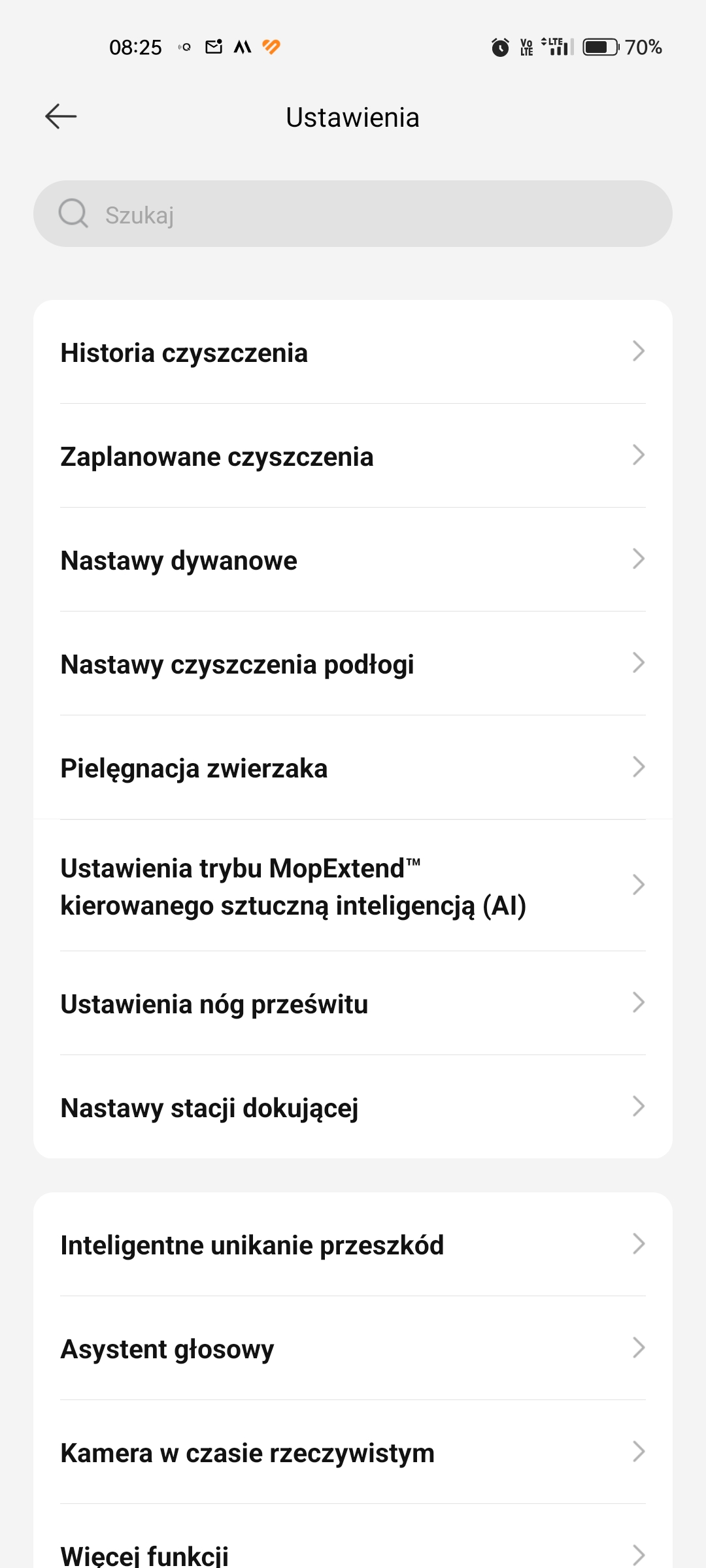This screenshot has width=706, height=1568.
Task: Open Nastawy czyszczenia podłogi
Action: pos(353,664)
